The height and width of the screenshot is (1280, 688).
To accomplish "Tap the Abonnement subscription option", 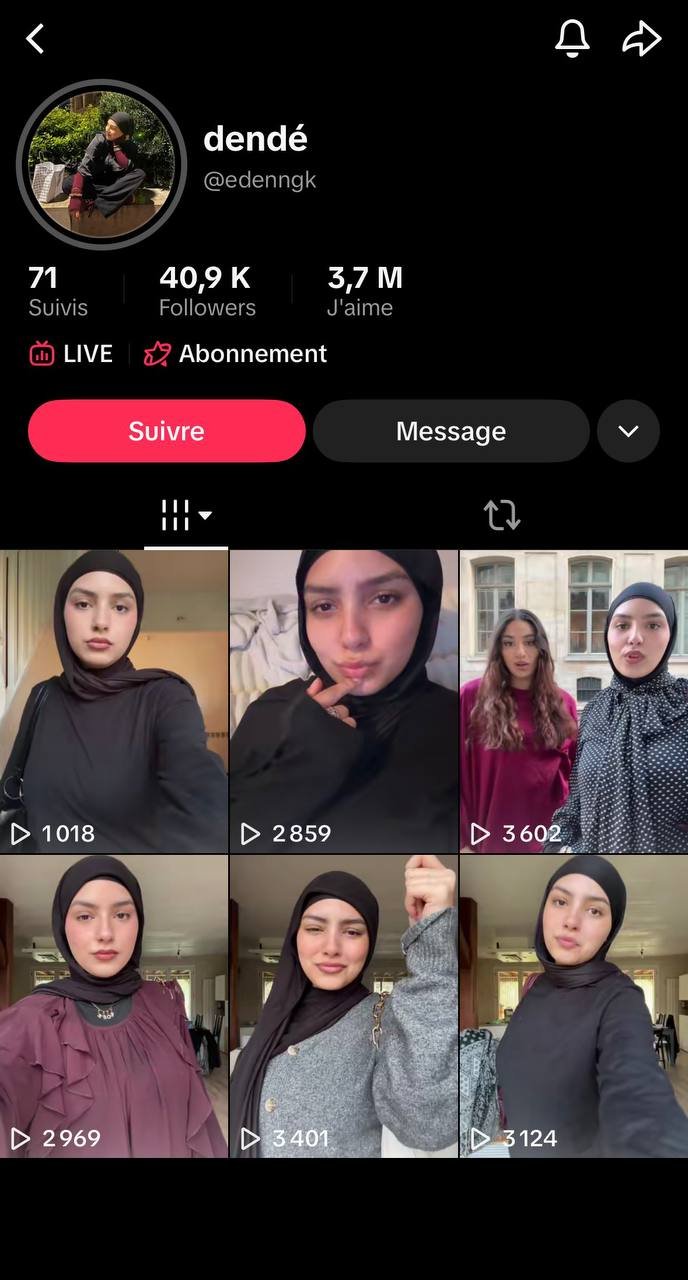I will pyautogui.click(x=236, y=354).
